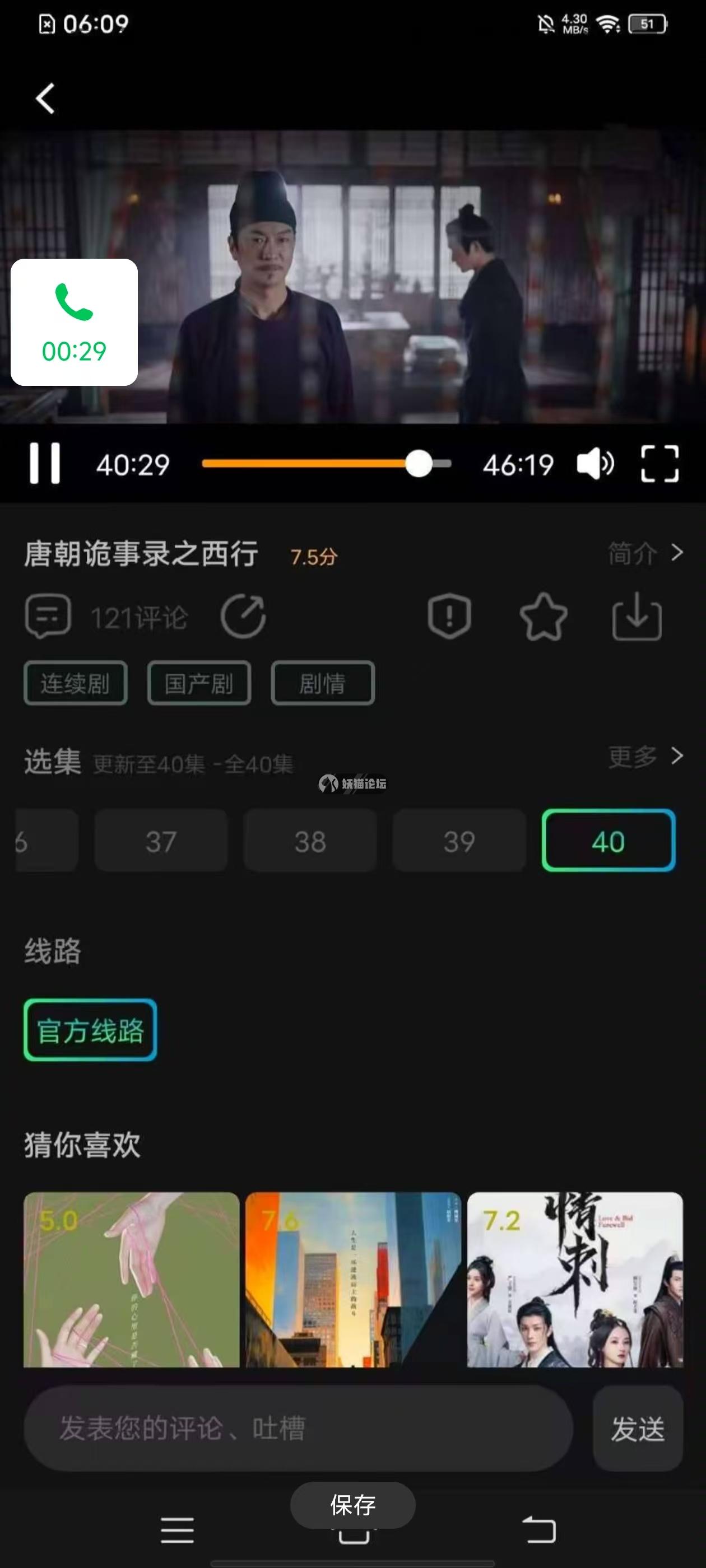Tap the playback progress slider
706x1568 pixels.
pyautogui.click(x=327, y=464)
